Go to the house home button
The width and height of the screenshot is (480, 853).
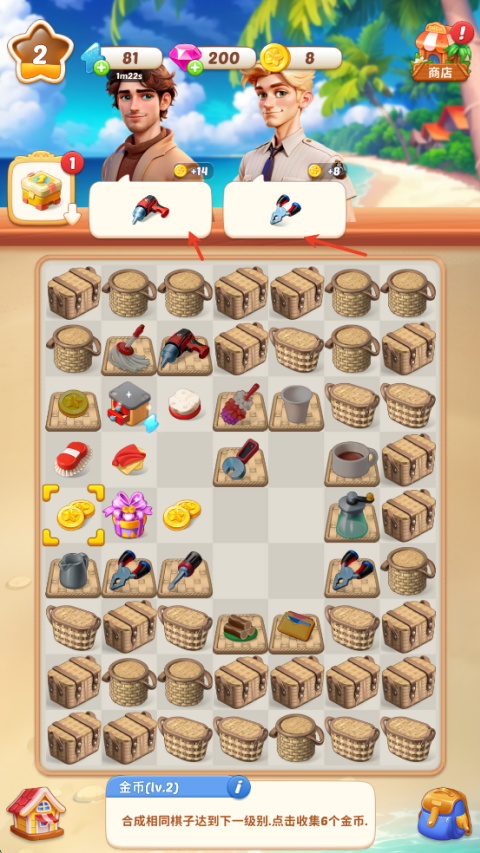pyautogui.click(x=36, y=812)
